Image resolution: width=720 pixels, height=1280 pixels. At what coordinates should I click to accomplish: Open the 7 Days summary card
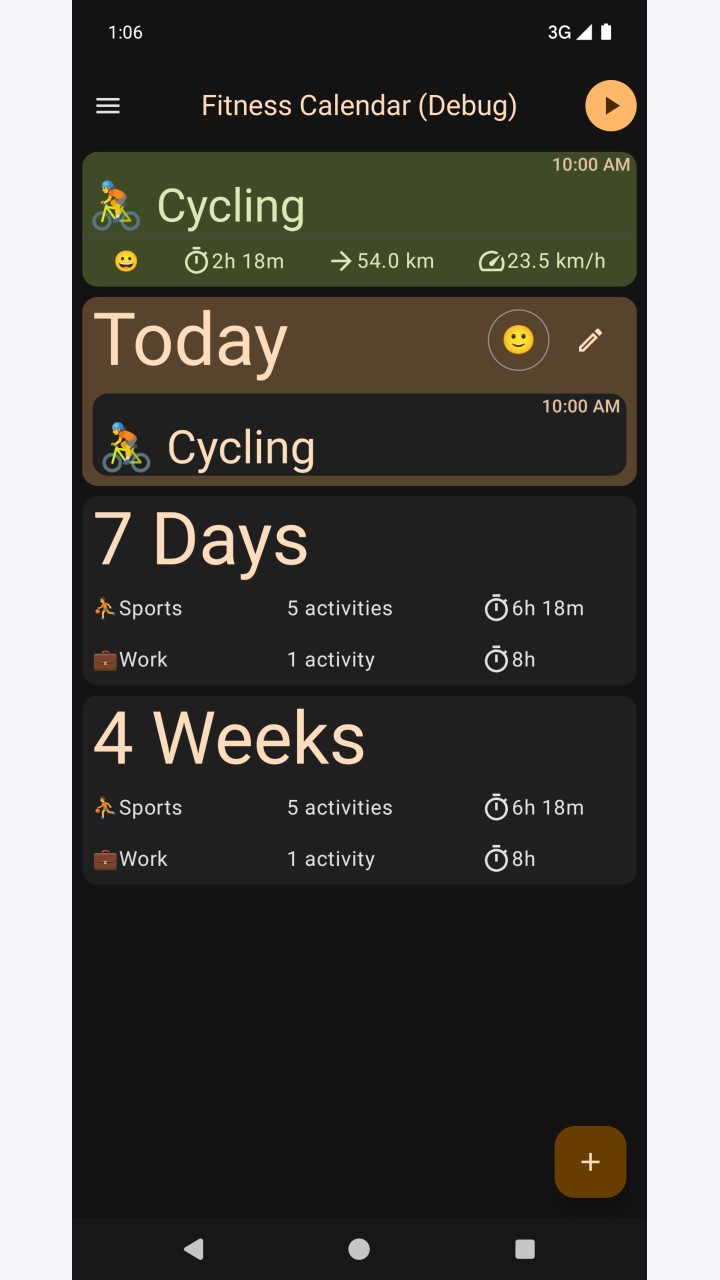pyautogui.click(x=359, y=591)
